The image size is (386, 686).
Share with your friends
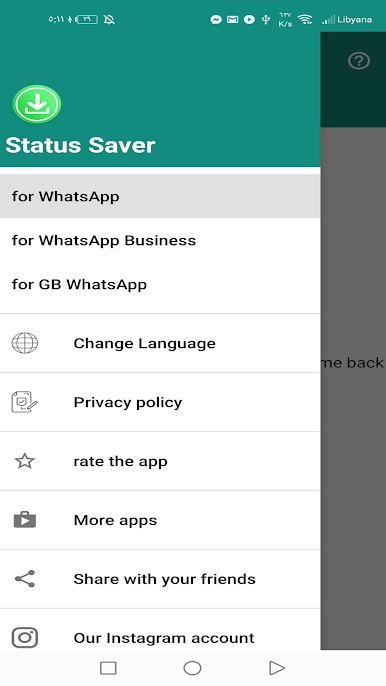pyautogui.click(x=160, y=579)
